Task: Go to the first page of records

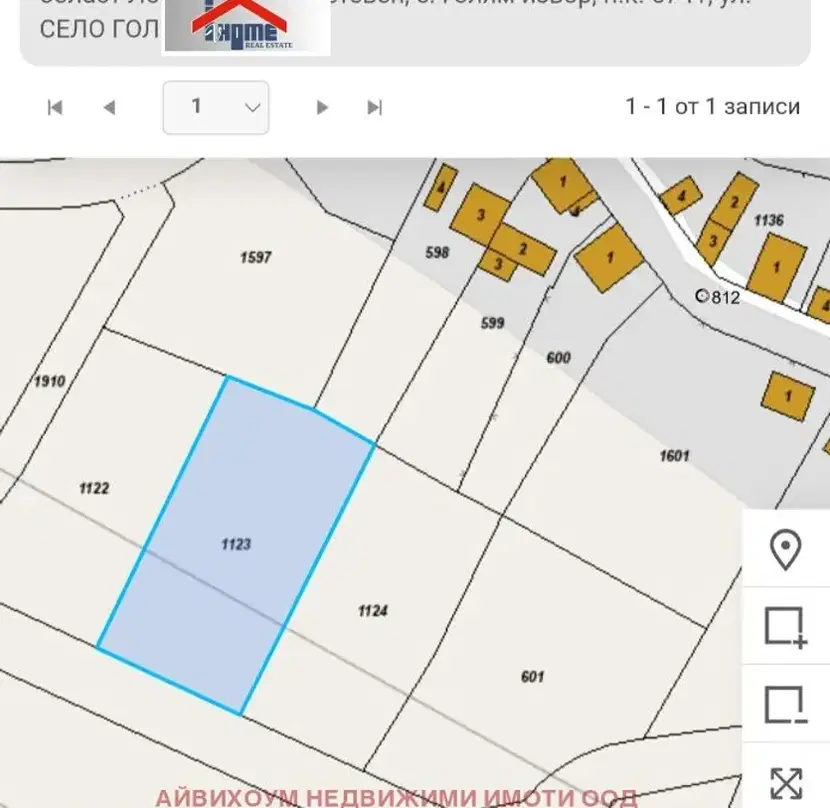Action: 55,107
